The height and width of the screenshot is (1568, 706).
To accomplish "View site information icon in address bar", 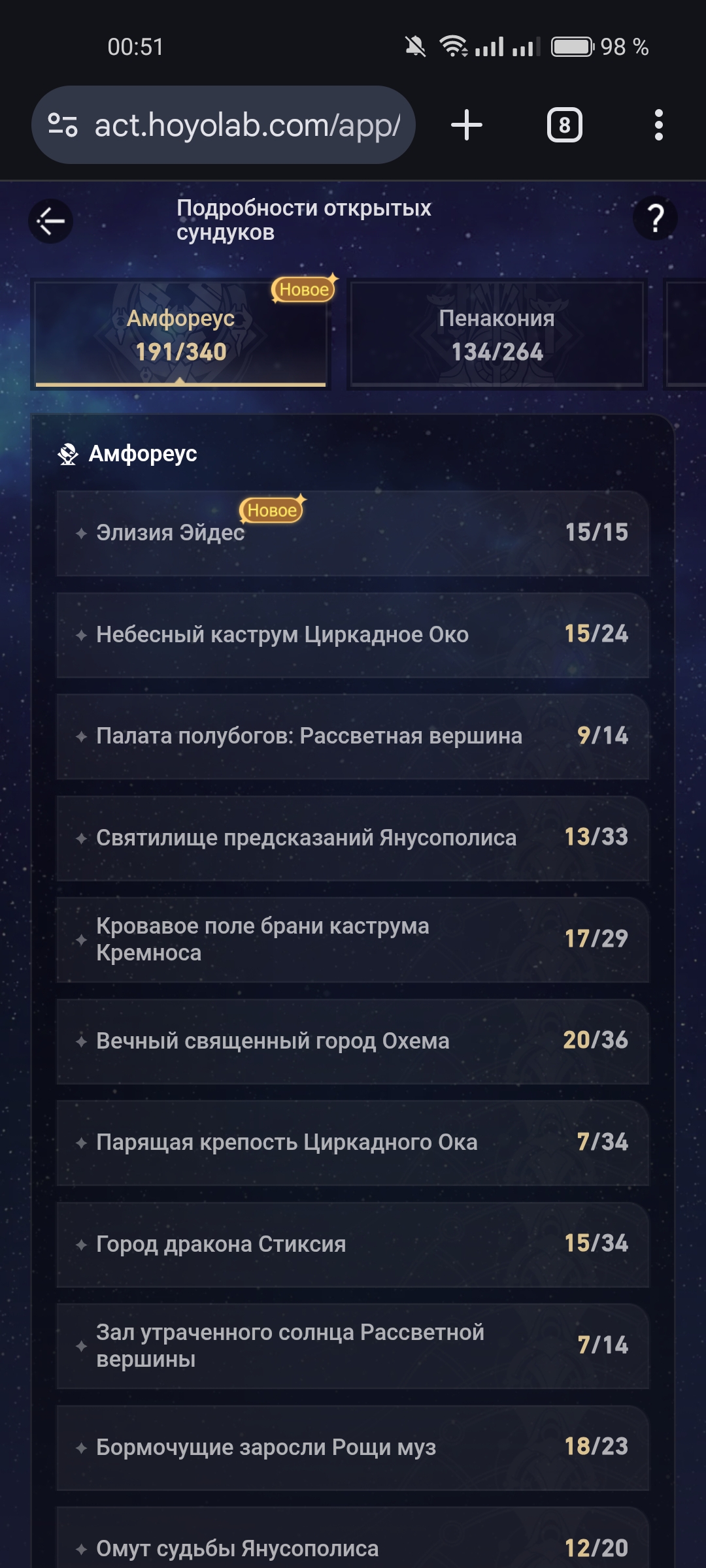I will pos(63,125).
